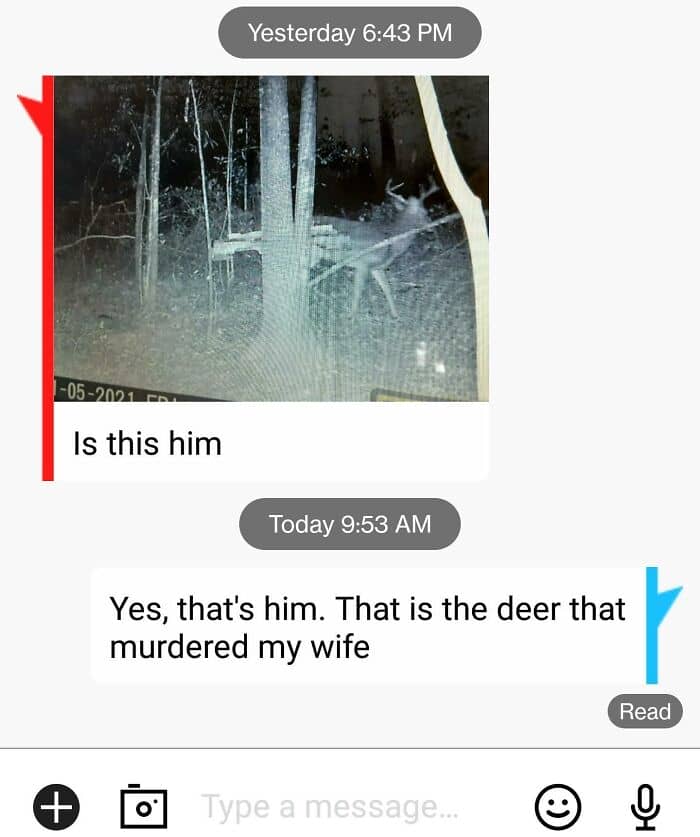View the received deer trail-cam photo
This screenshot has height=837, width=700.
[x=271, y=239]
